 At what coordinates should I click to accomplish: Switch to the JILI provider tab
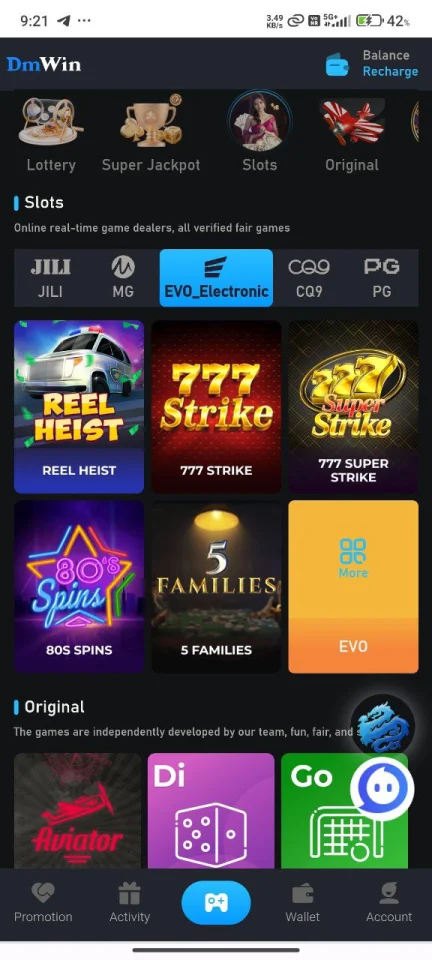point(50,278)
